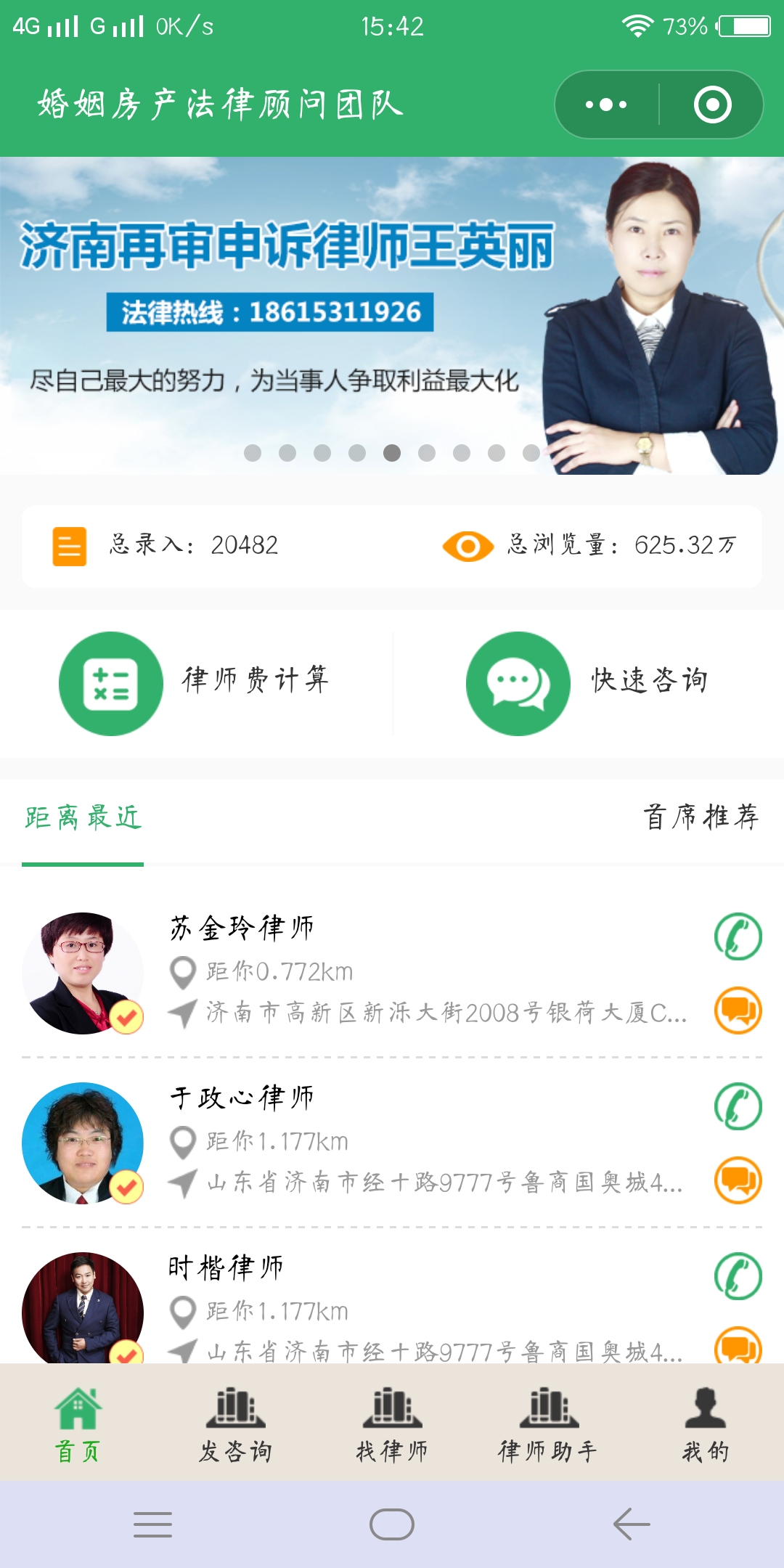The height and width of the screenshot is (1568, 784).
Task: Open the 王英丽 lawyer banner
Action: click(392, 316)
